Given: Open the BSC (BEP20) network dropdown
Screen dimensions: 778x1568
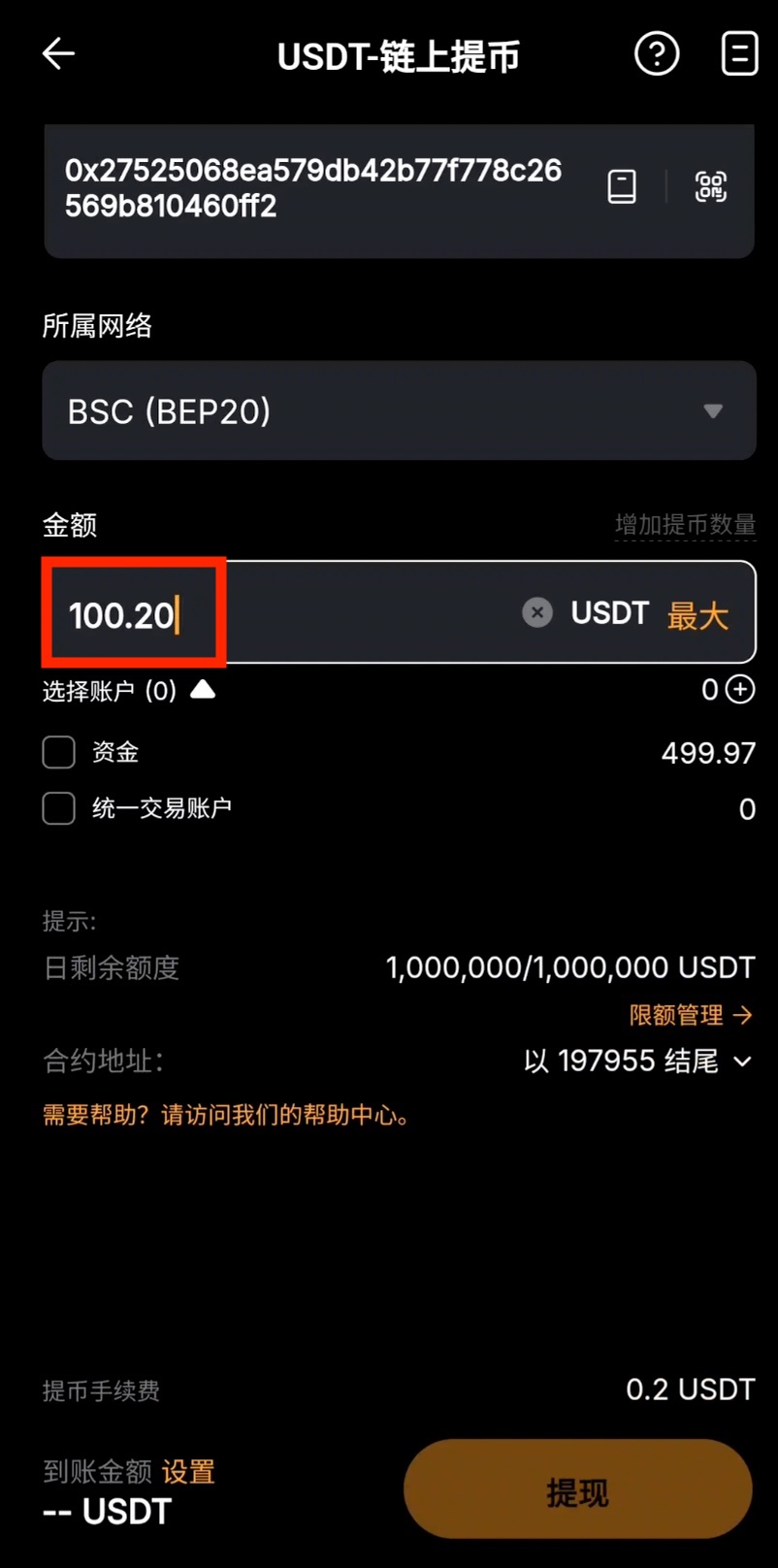Looking at the screenshot, I should [x=400, y=410].
